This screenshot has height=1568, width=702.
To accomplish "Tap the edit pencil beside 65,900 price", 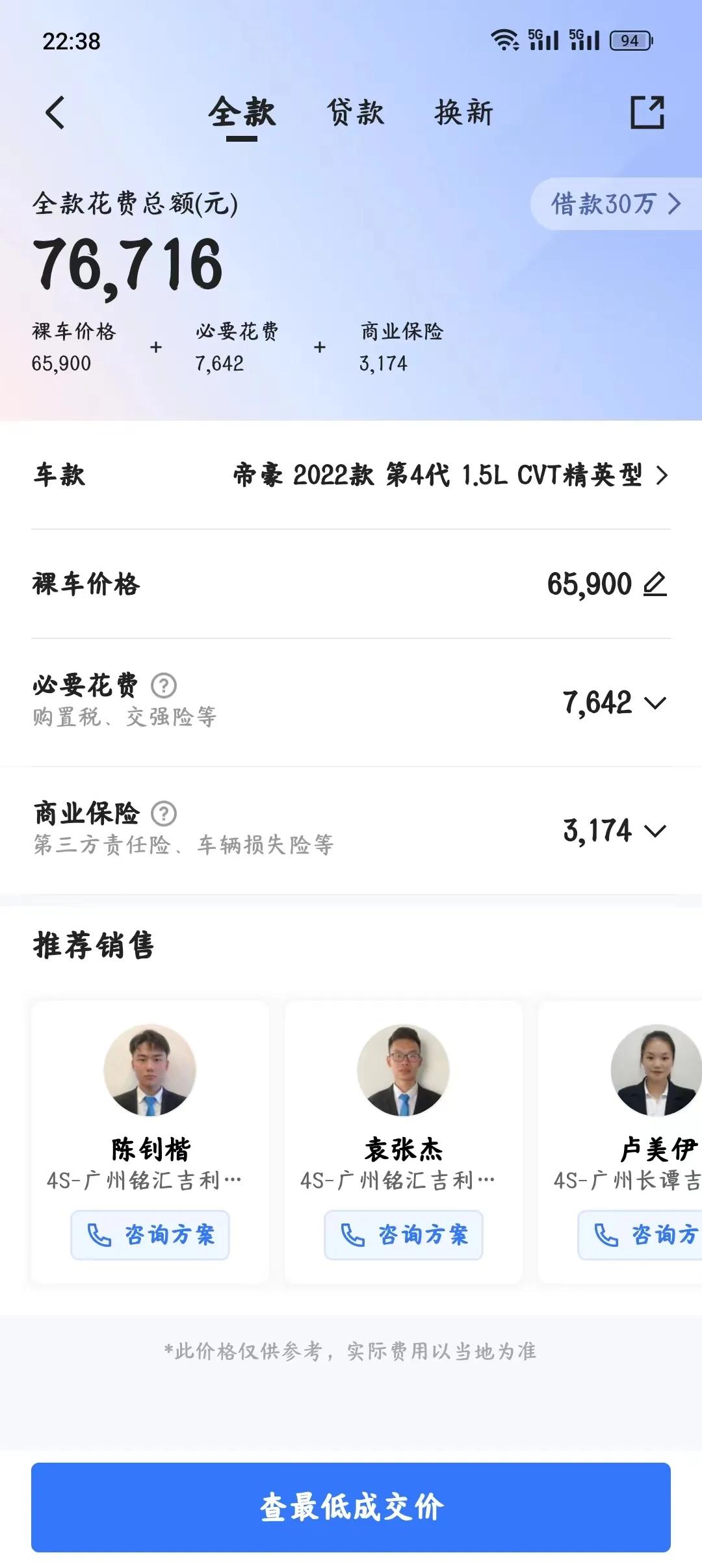I will (655, 584).
